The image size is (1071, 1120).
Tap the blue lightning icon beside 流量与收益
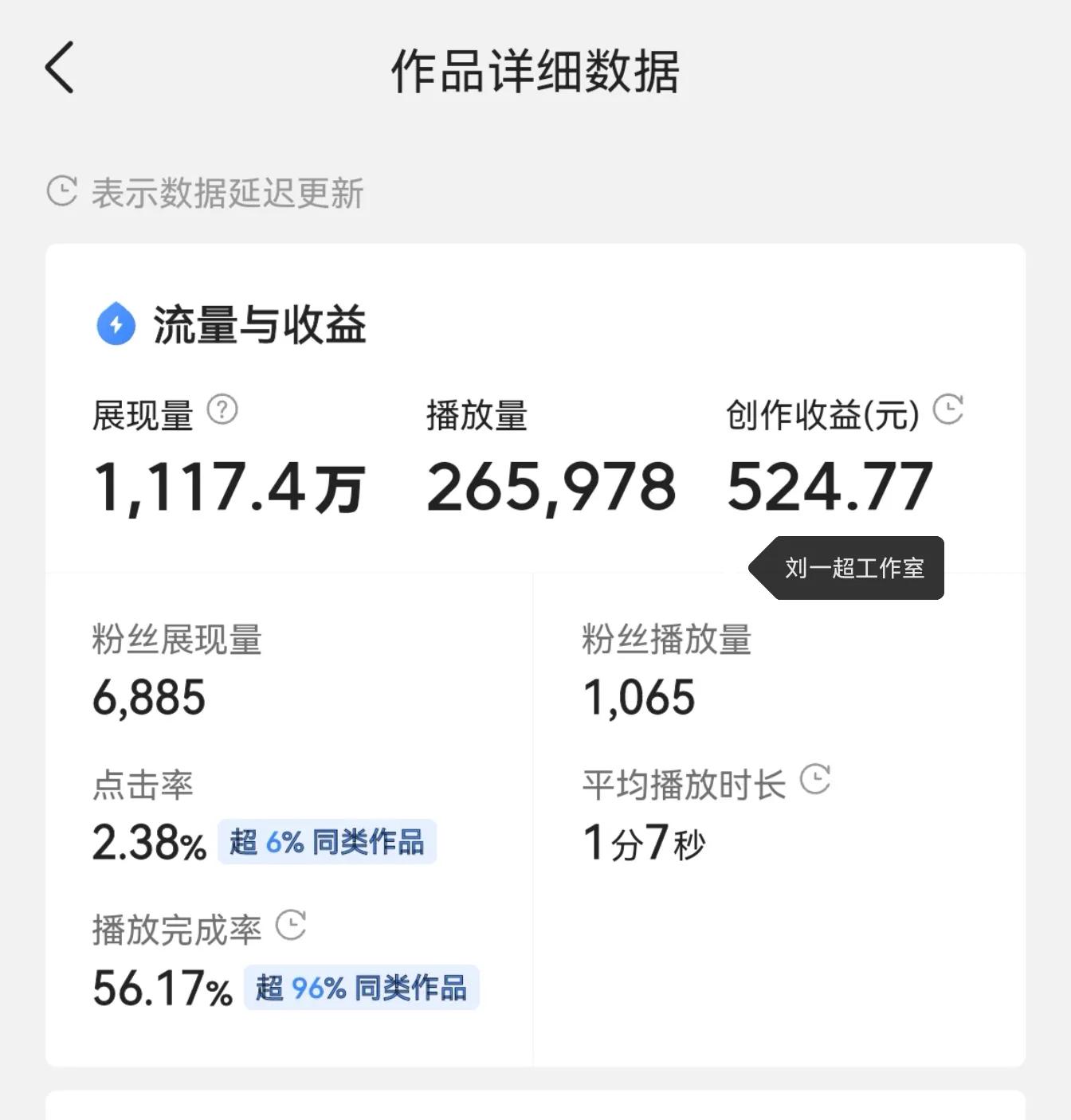[115, 323]
